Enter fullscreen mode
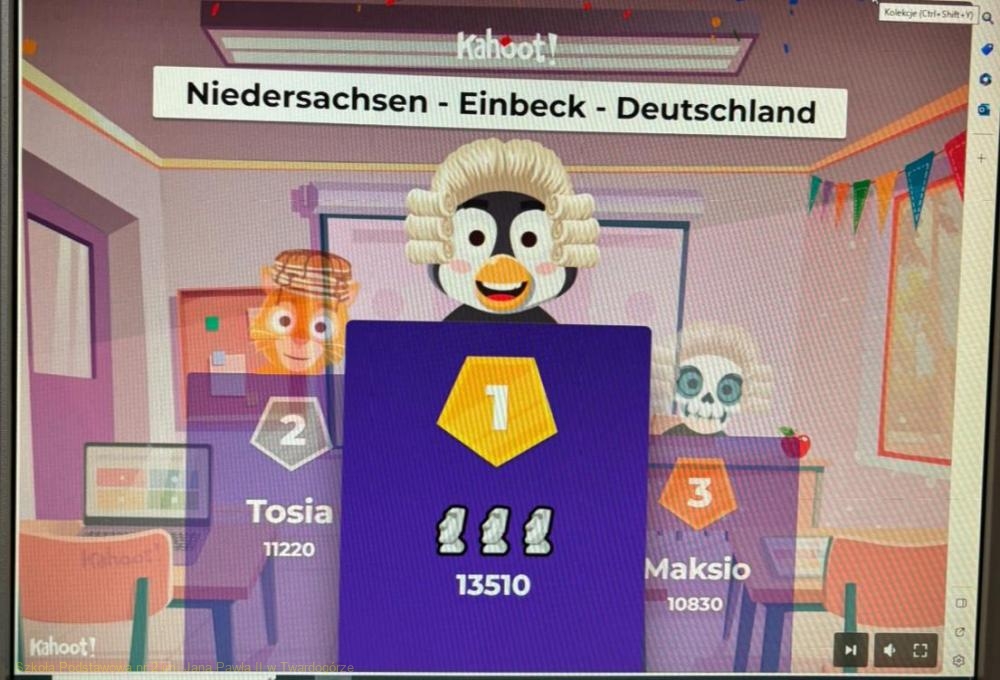This screenshot has width=1000, height=680. coord(920,650)
